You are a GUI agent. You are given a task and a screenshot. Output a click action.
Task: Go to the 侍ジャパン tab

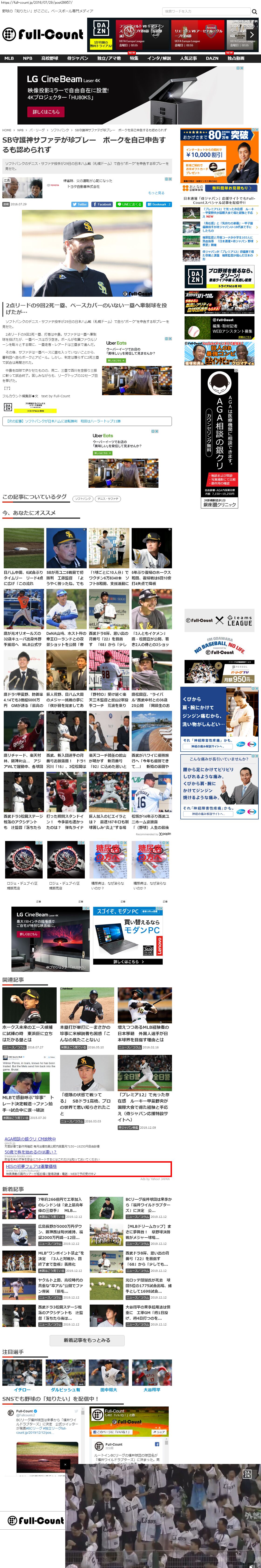point(77,58)
